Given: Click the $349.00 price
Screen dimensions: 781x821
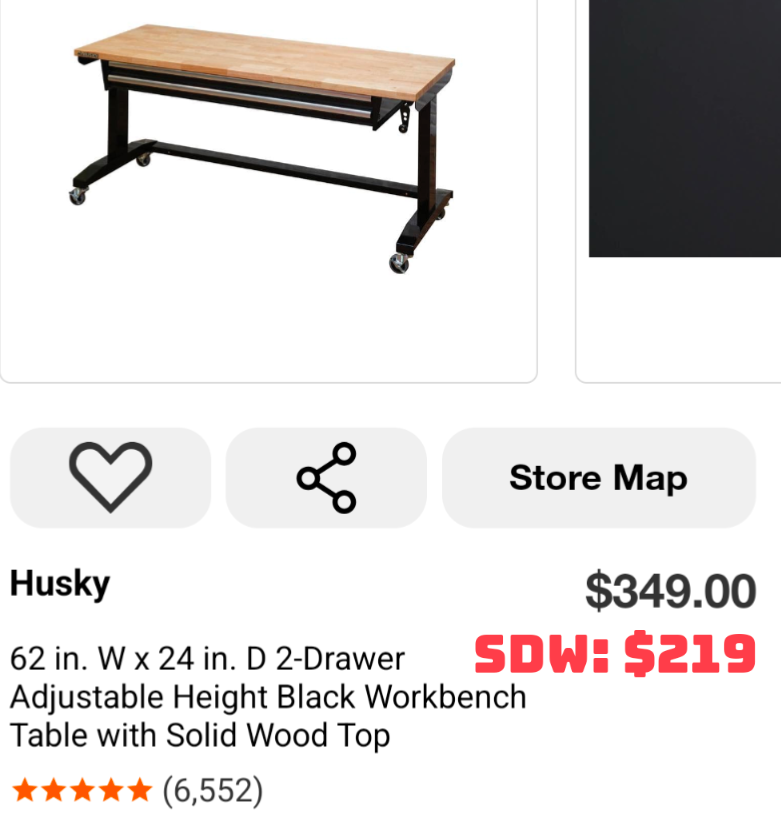Looking at the screenshot, I should [669, 590].
